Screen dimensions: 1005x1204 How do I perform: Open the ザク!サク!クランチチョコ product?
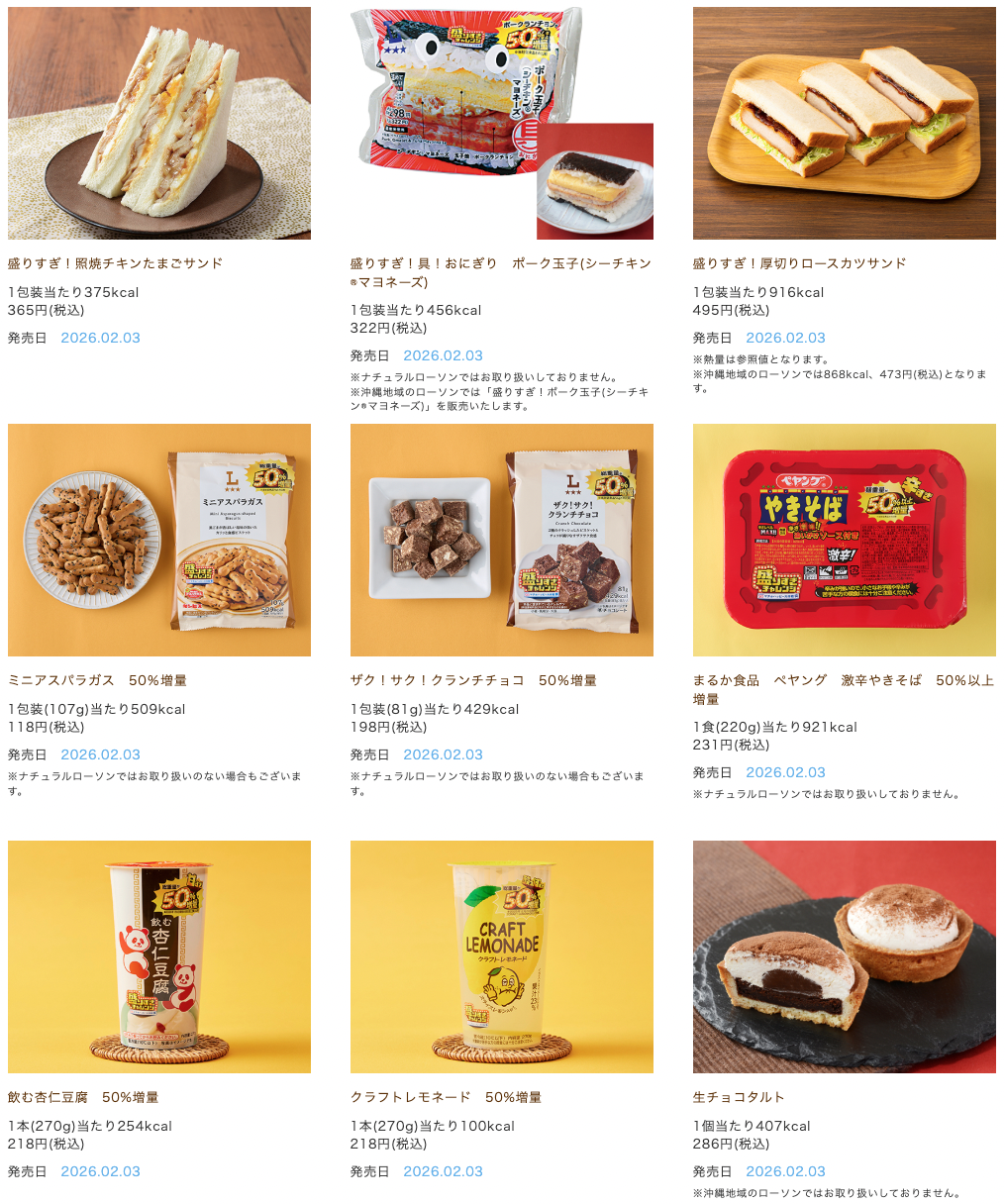coord(501,540)
